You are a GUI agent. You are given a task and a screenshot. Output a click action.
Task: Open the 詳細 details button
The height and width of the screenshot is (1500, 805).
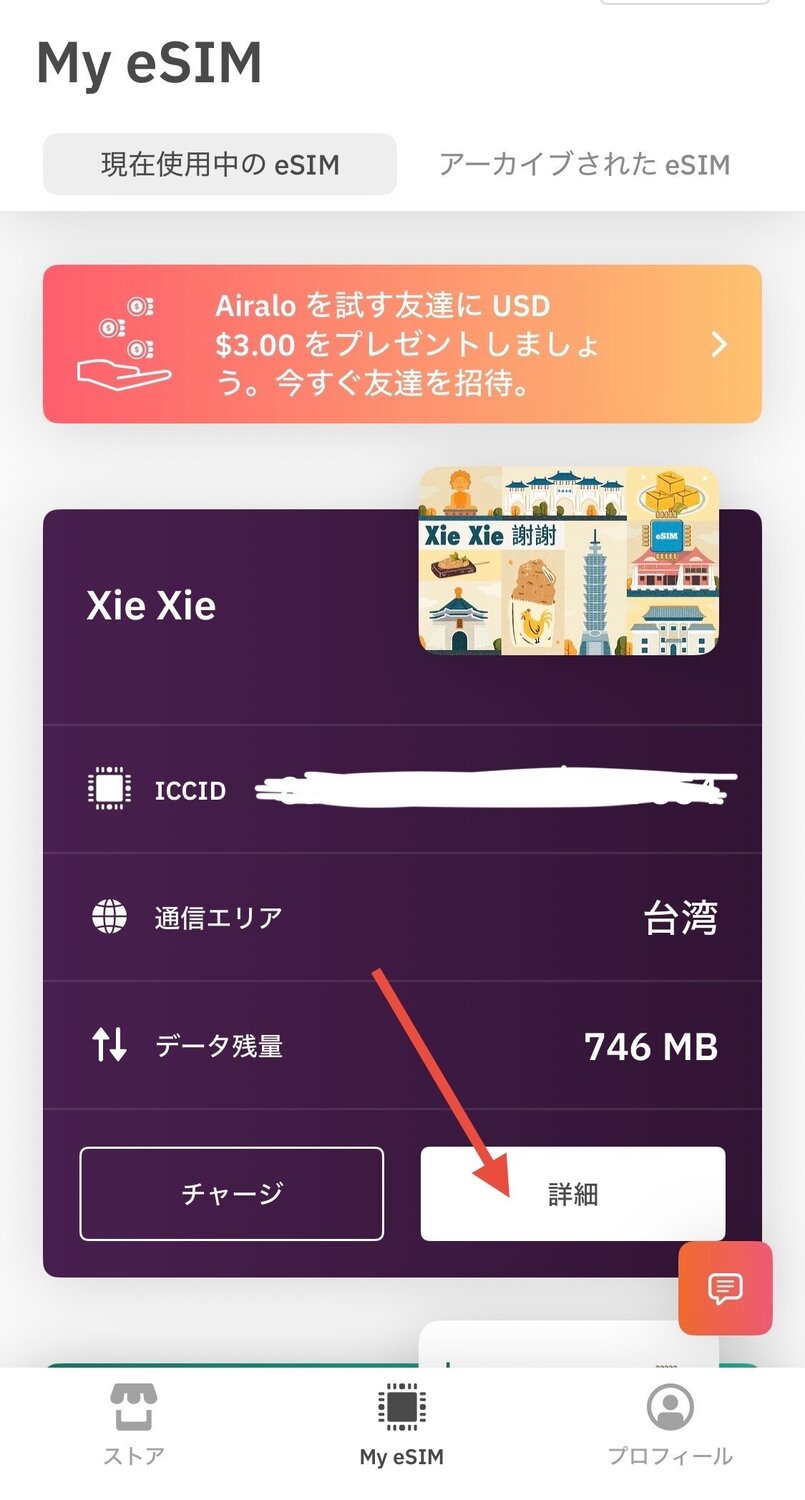(x=572, y=1194)
